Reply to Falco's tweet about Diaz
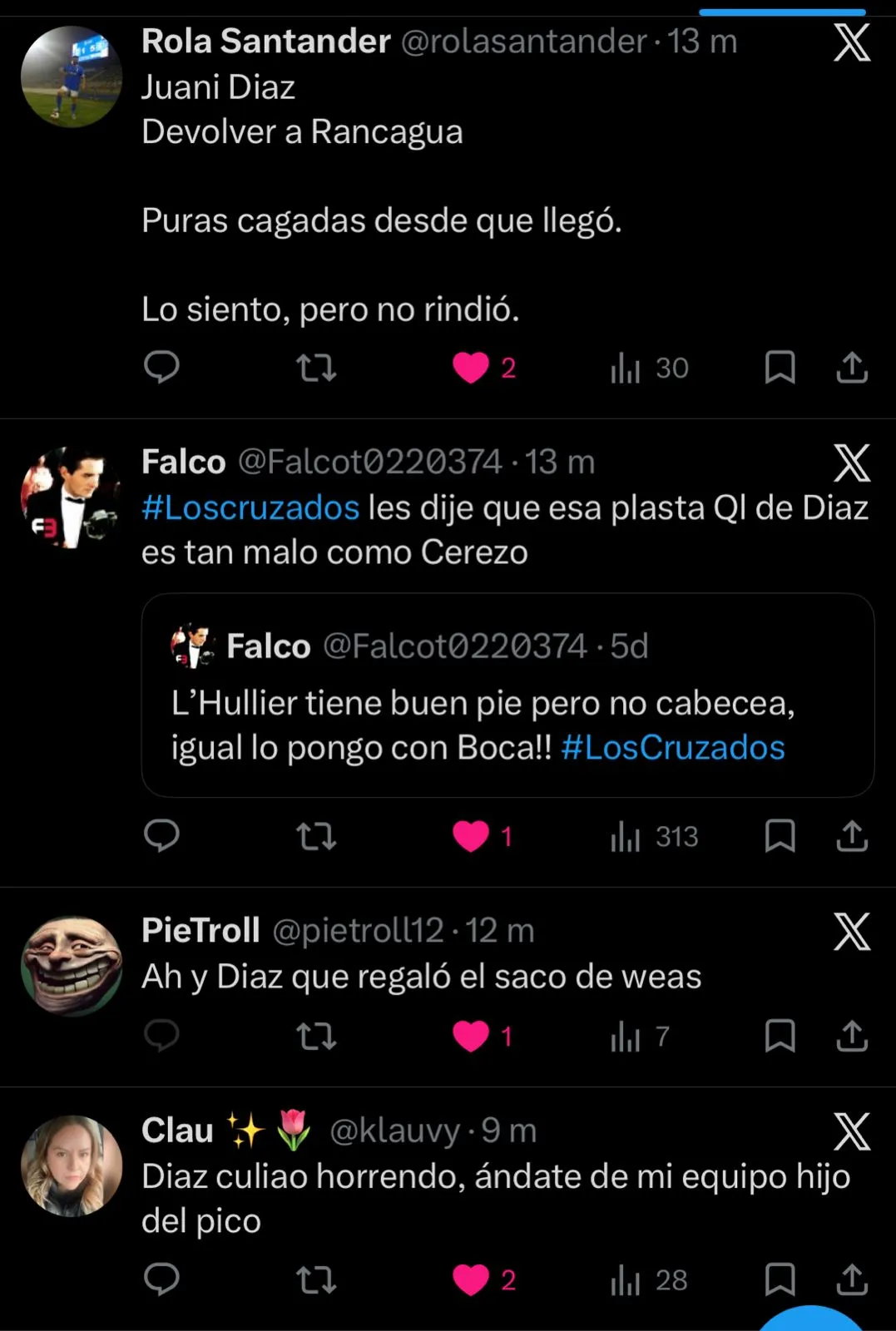The image size is (896, 1331). [161, 835]
